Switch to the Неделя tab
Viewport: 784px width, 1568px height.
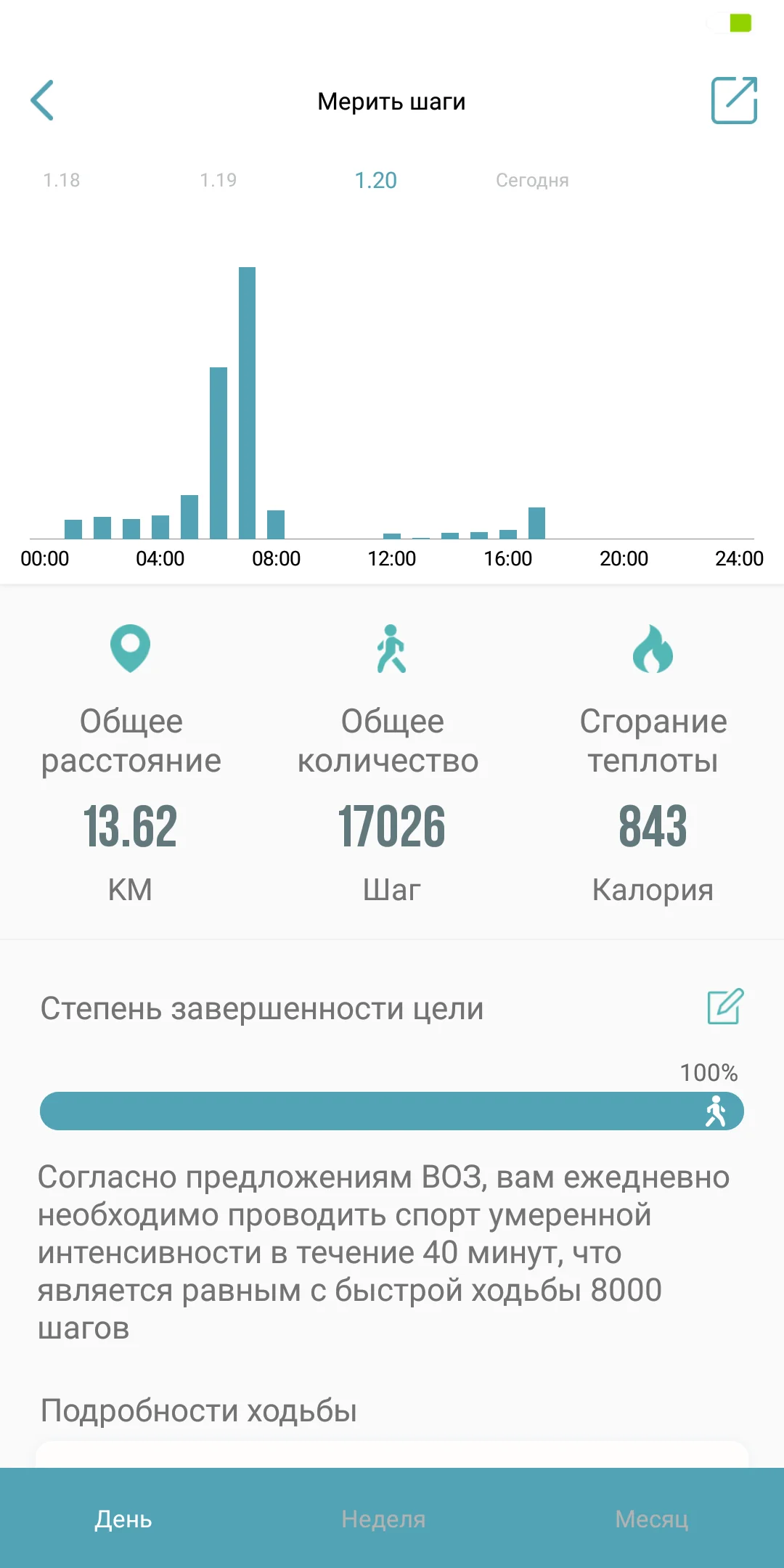tap(383, 1519)
